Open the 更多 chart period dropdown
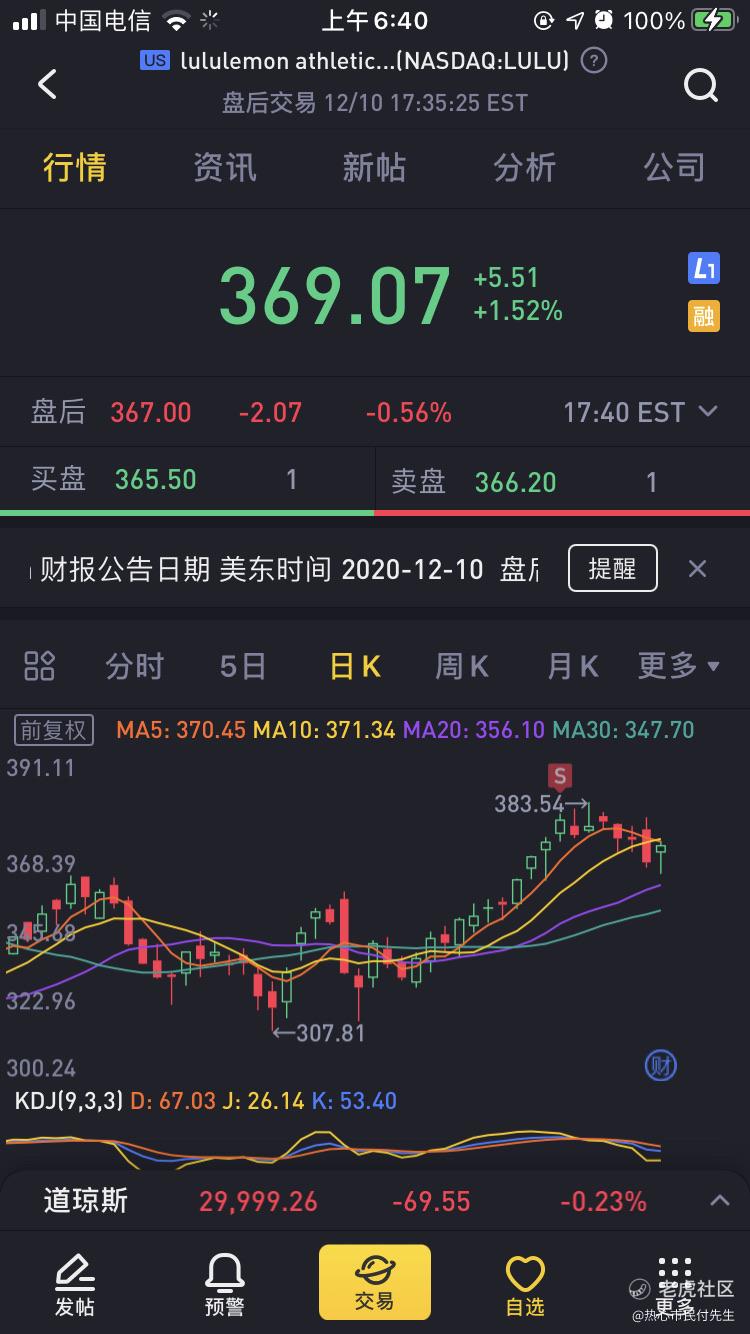This screenshot has height=1334, width=750. 679,666
